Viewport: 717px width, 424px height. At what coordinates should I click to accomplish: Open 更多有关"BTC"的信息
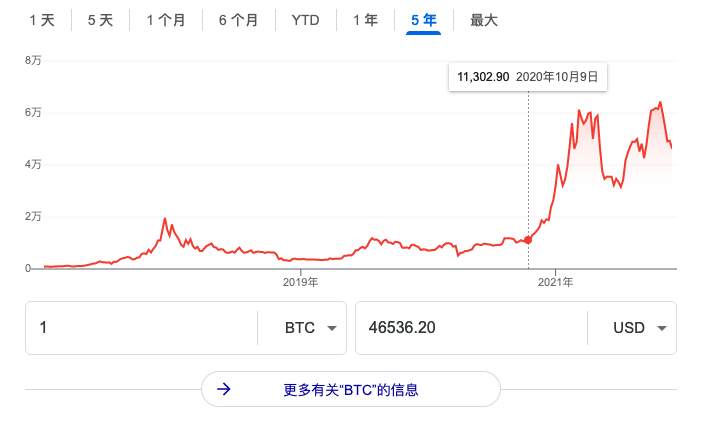click(350, 389)
